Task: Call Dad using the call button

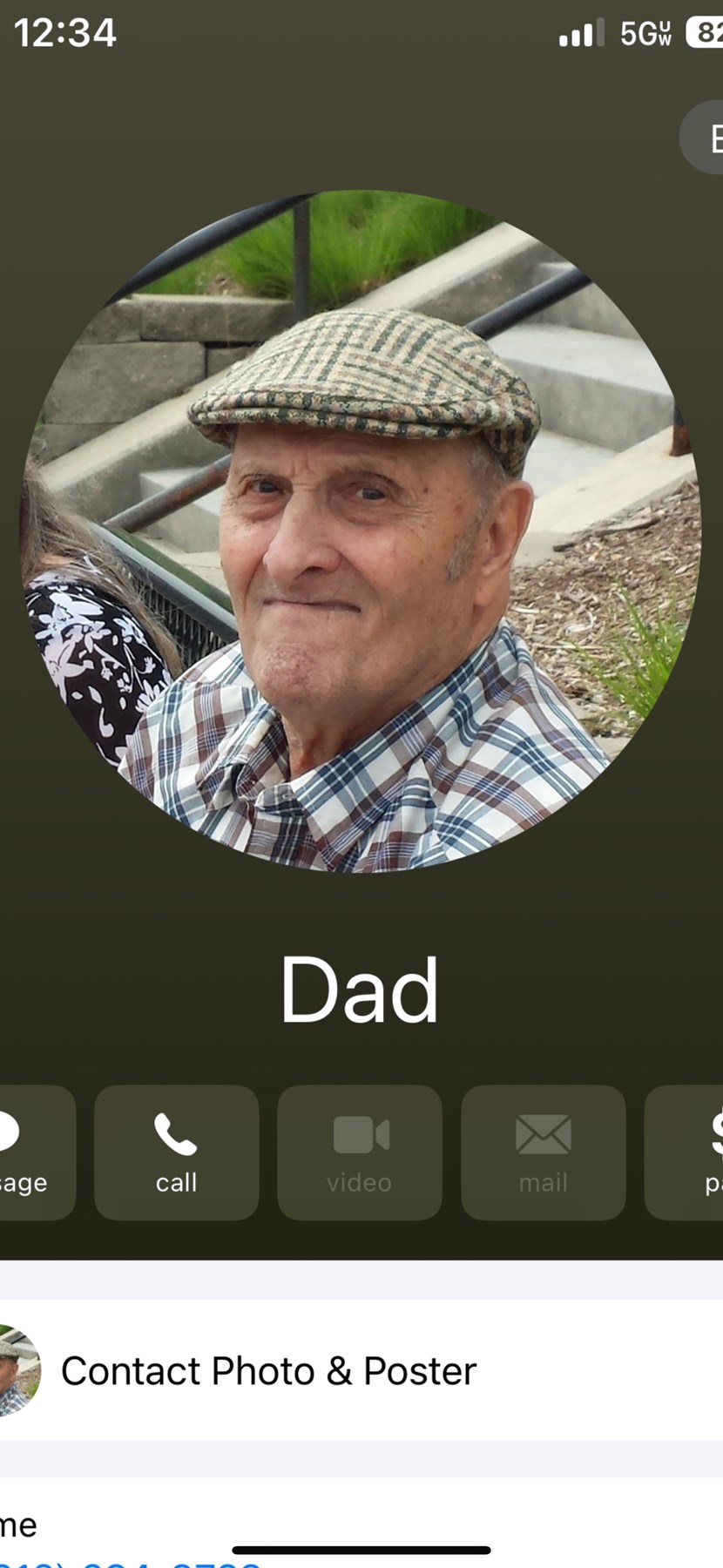Action: tap(176, 1152)
